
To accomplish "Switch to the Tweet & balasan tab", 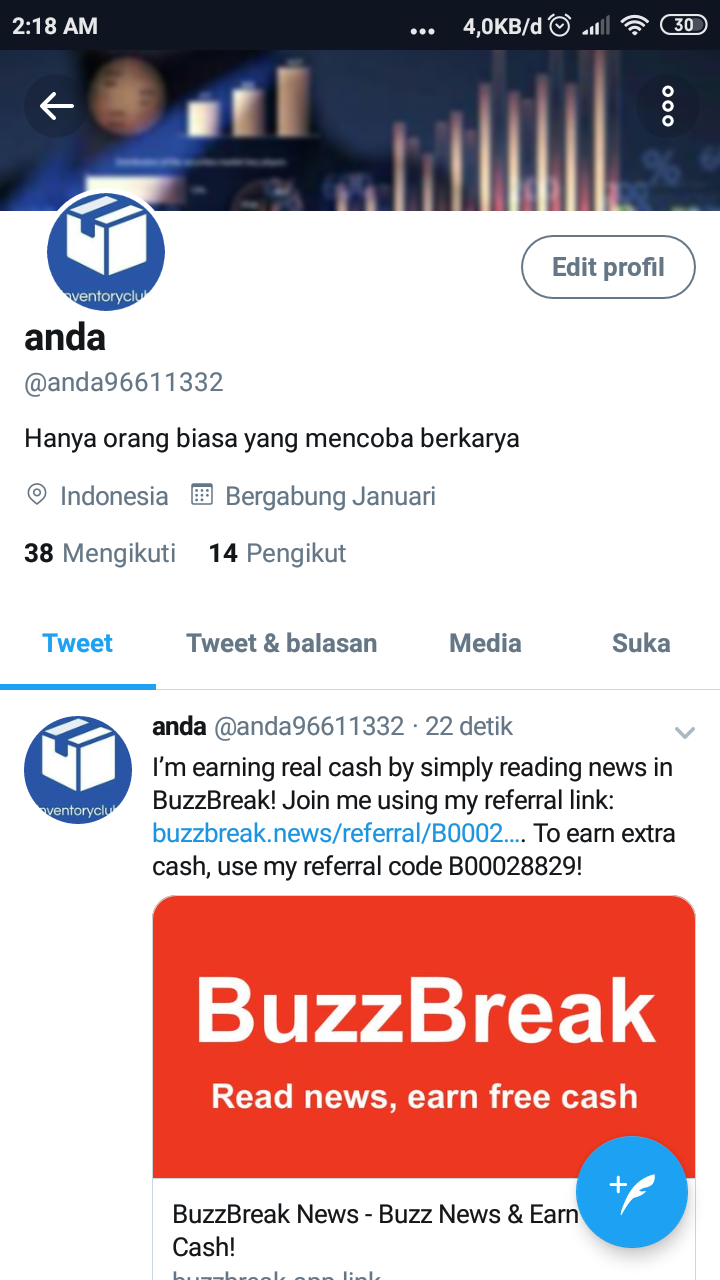I will 281,643.
